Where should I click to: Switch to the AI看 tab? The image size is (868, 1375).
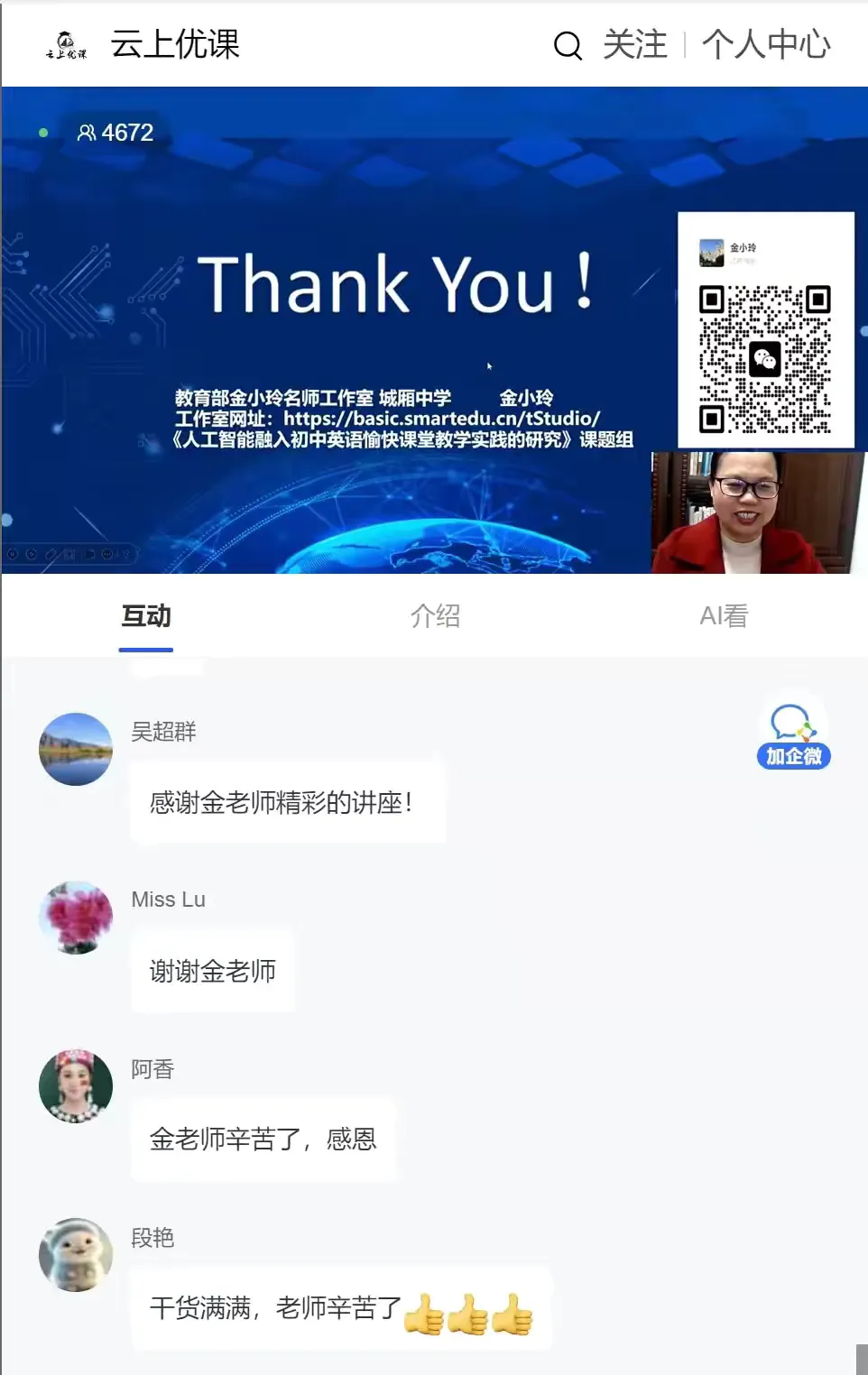[724, 616]
